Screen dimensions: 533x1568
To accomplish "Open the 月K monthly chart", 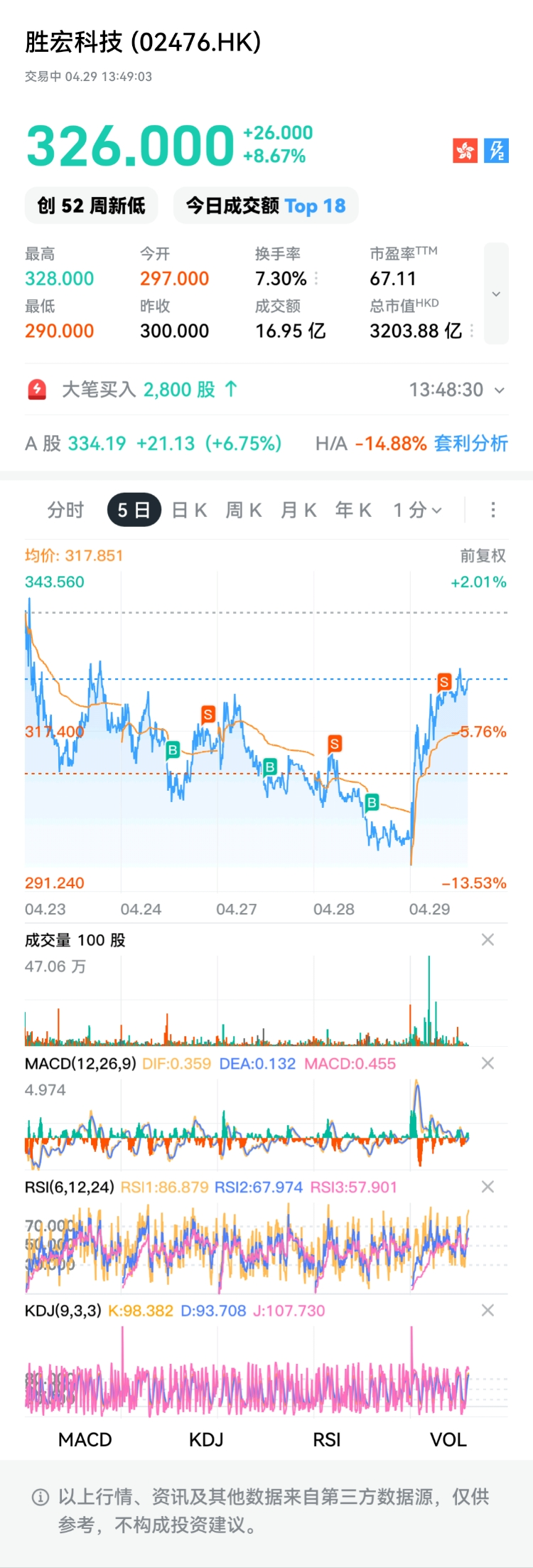I will coord(298,510).
